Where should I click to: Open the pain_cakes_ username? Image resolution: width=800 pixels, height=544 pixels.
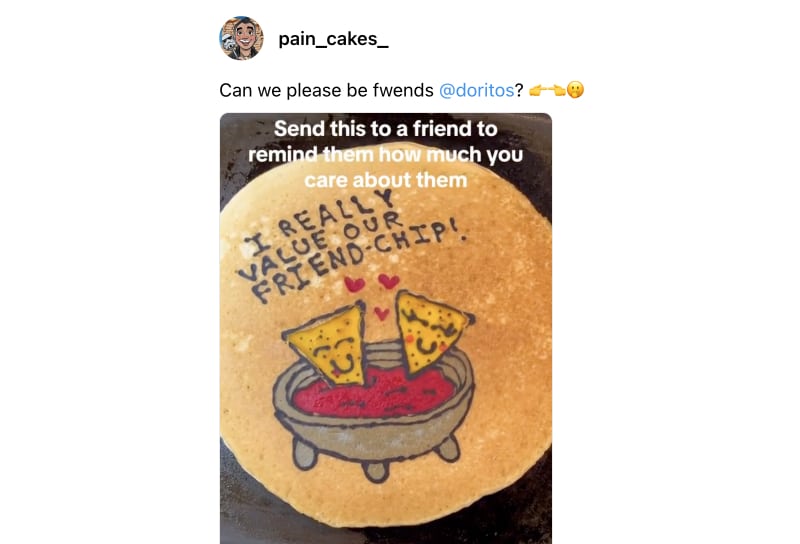(x=333, y=40)
